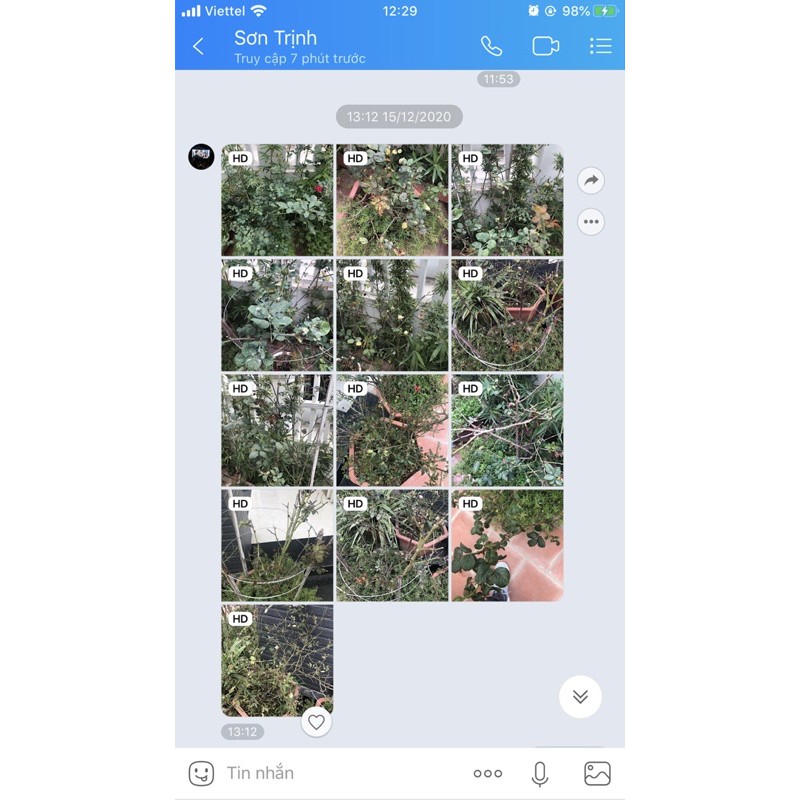
Task: React with the heart on the album
Action: coord(317,722)
